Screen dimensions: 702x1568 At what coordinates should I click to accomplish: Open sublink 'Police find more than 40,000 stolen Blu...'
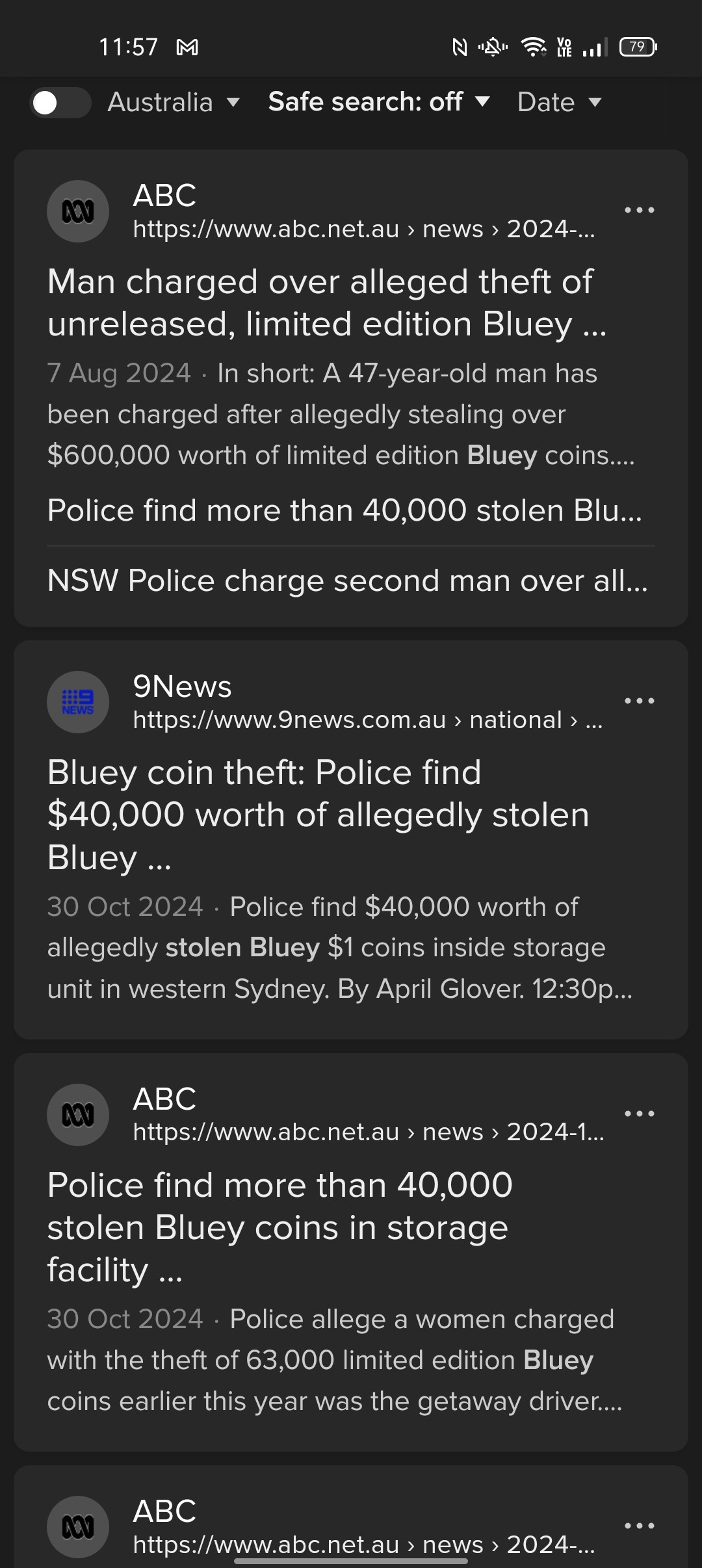point(345,510)
